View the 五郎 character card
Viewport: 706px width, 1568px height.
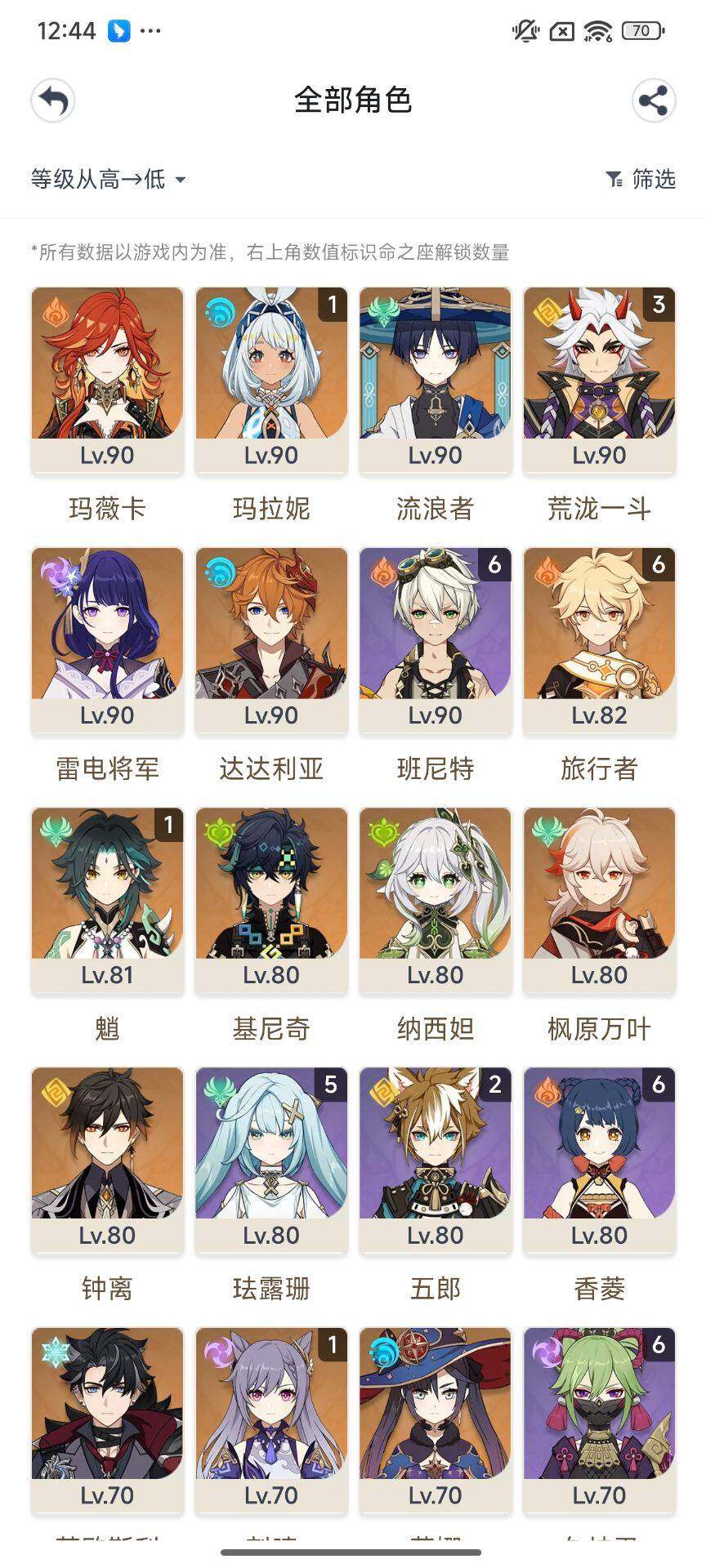pyautogui.click(x=436, y=1160)
